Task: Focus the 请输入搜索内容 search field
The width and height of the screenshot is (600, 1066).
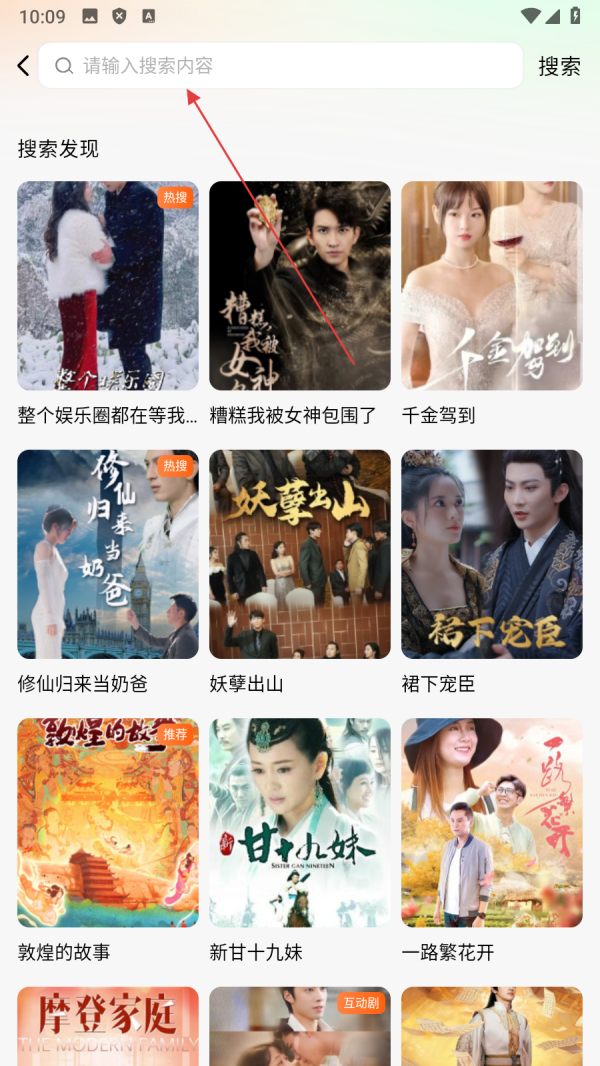Action: [280, 66]
